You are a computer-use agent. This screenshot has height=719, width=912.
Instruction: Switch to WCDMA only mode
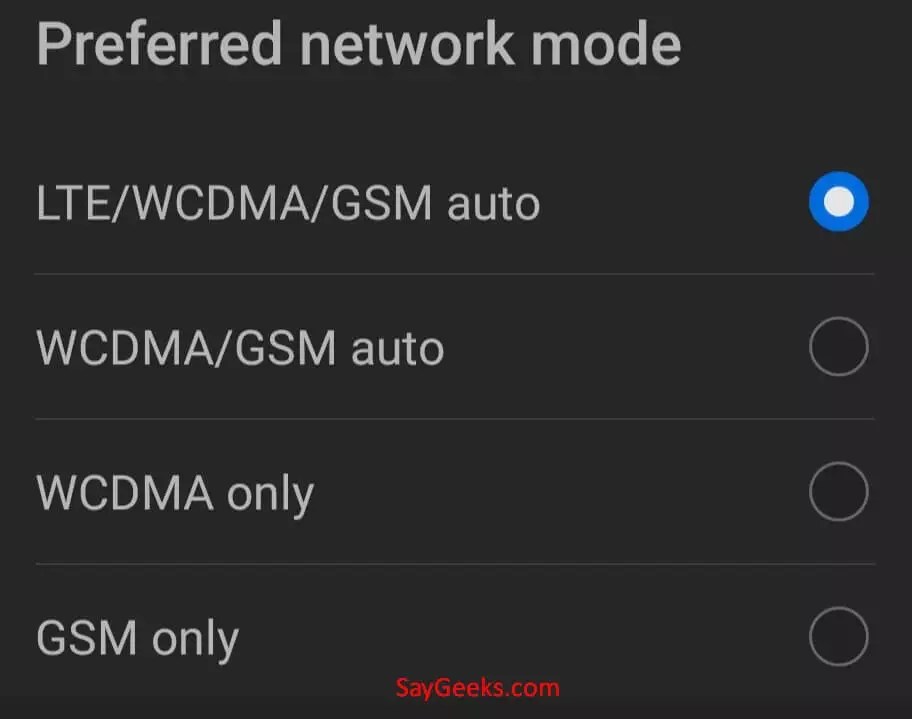(838, 492)
